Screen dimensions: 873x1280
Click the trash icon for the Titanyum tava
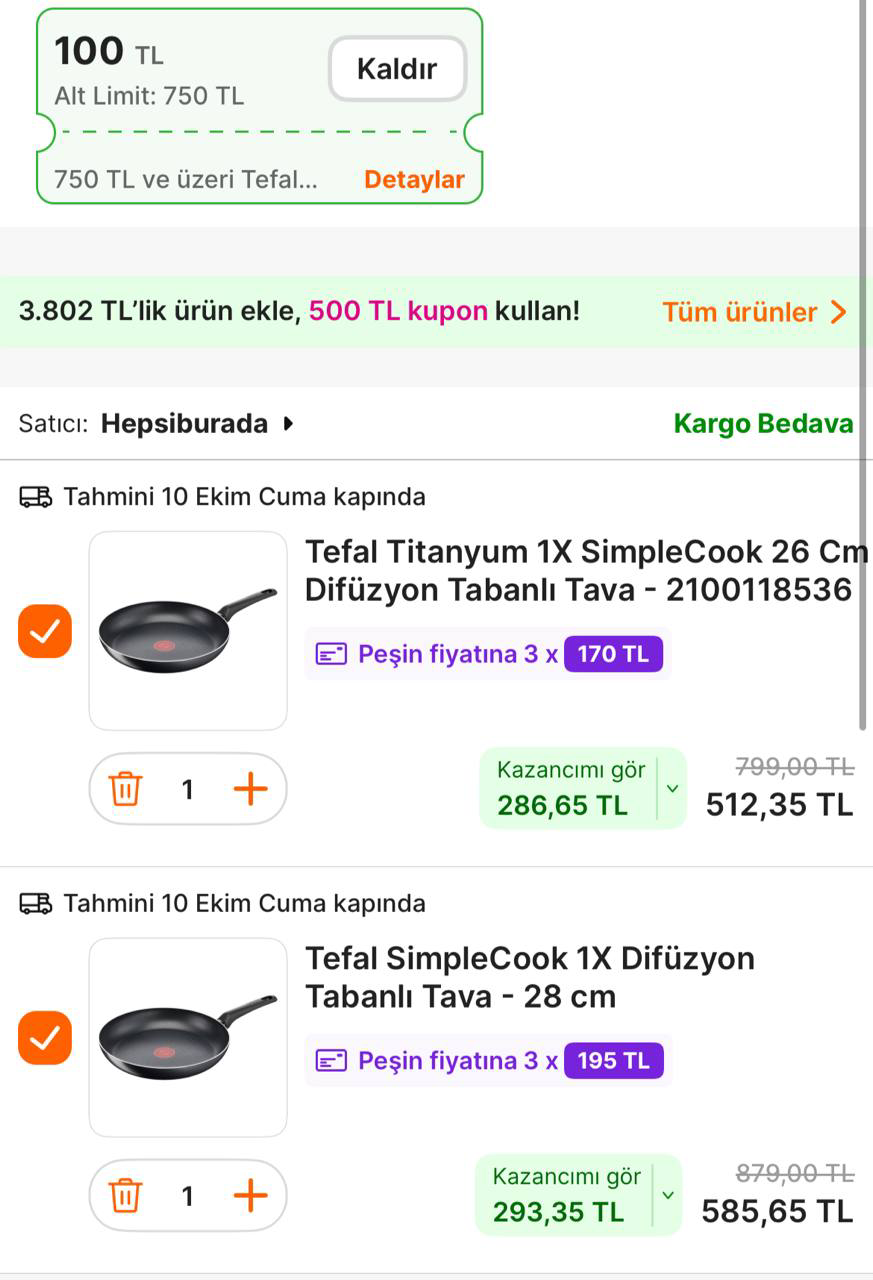(x=124, y=789)
